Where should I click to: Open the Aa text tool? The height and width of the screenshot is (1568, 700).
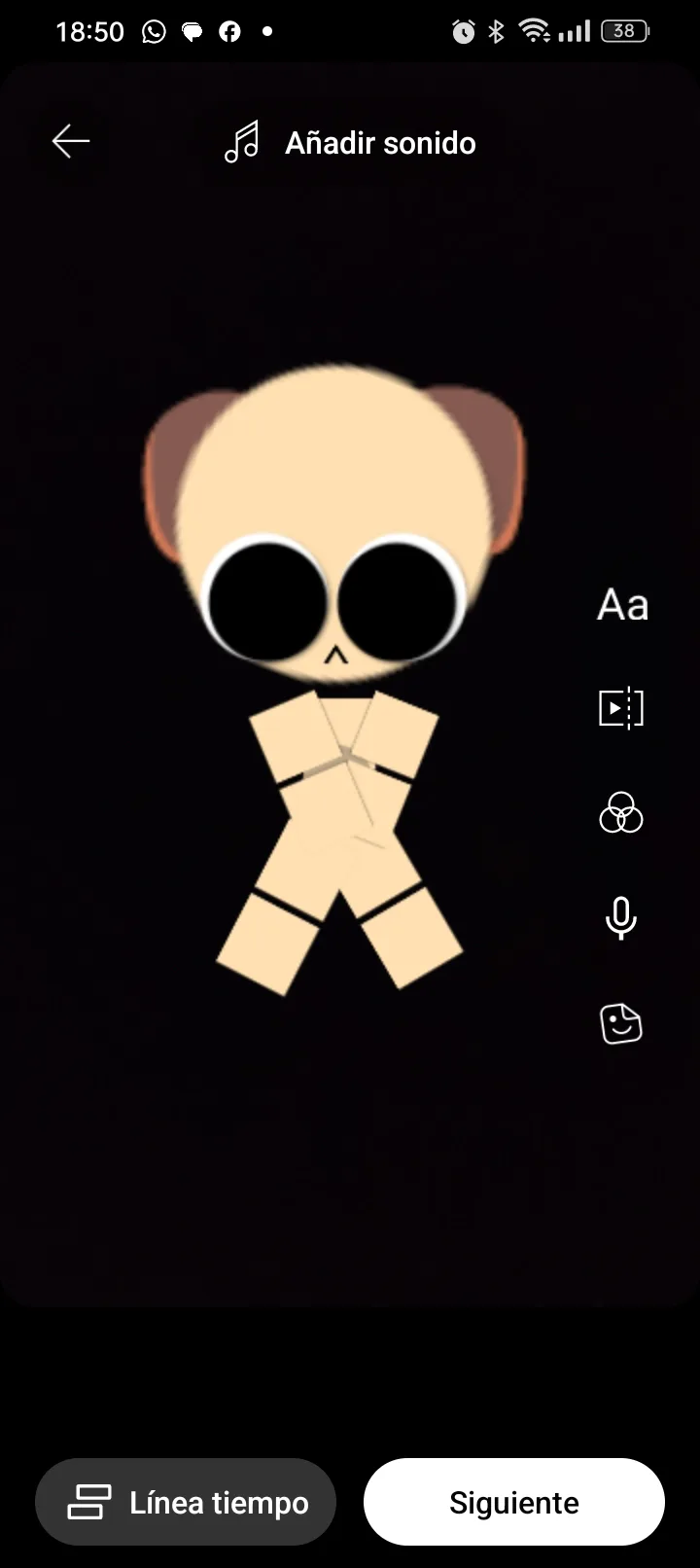click(622, 605)
